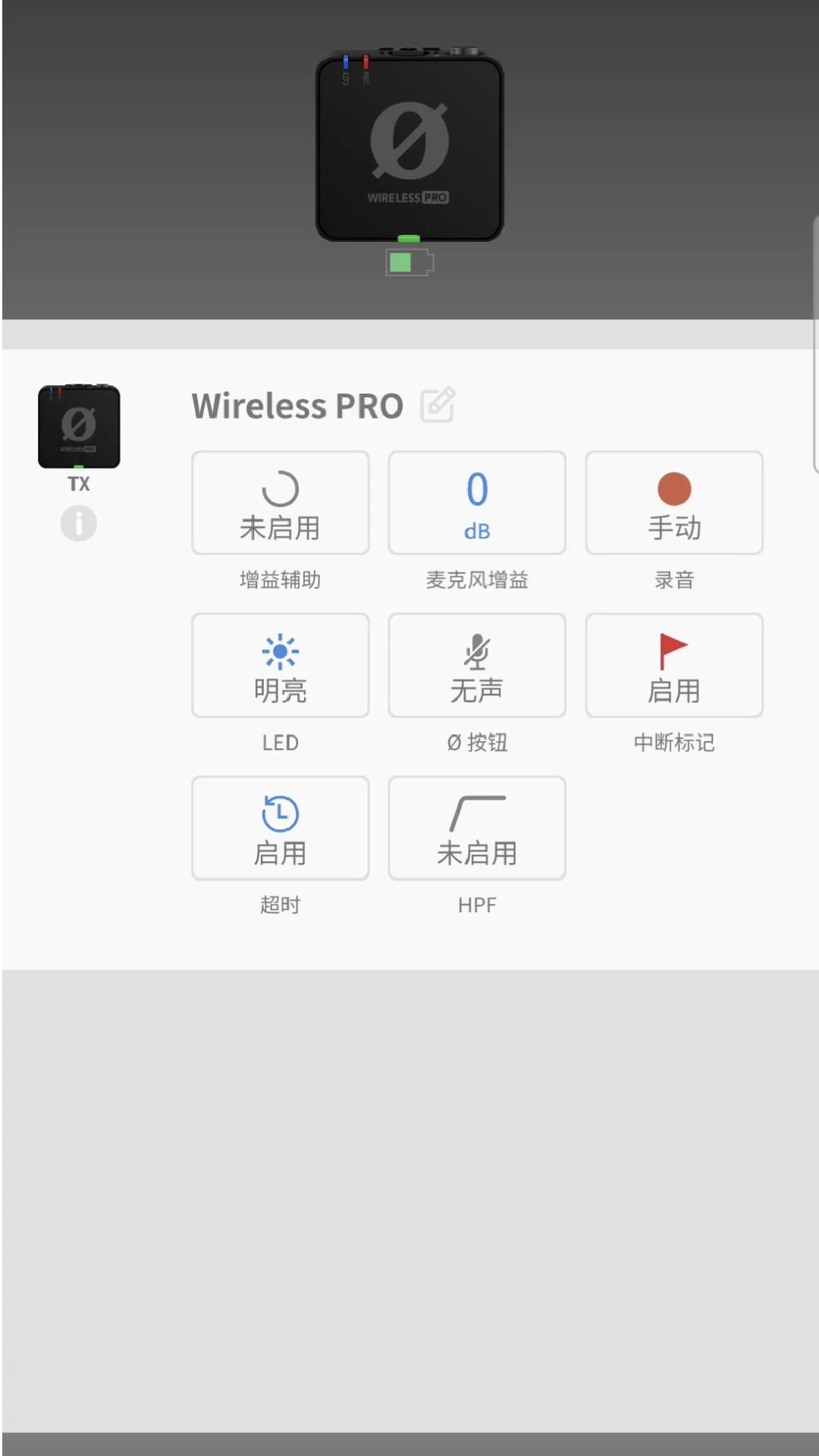The width and height of the screenshot is (819, 1456).
Task: Change the 录音 mode from 手动
Action: point(674,503)
